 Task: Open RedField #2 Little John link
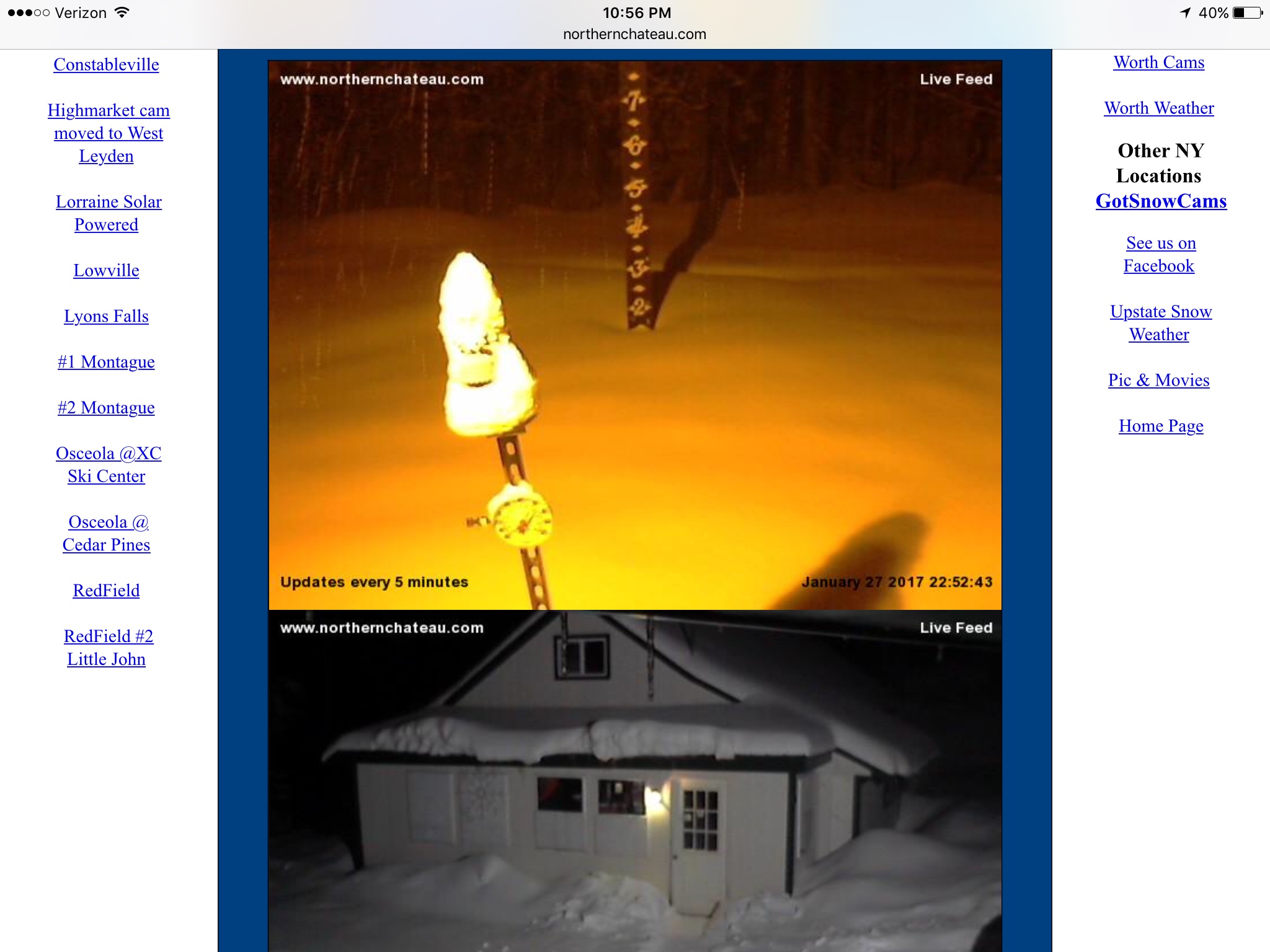(108, 648)
